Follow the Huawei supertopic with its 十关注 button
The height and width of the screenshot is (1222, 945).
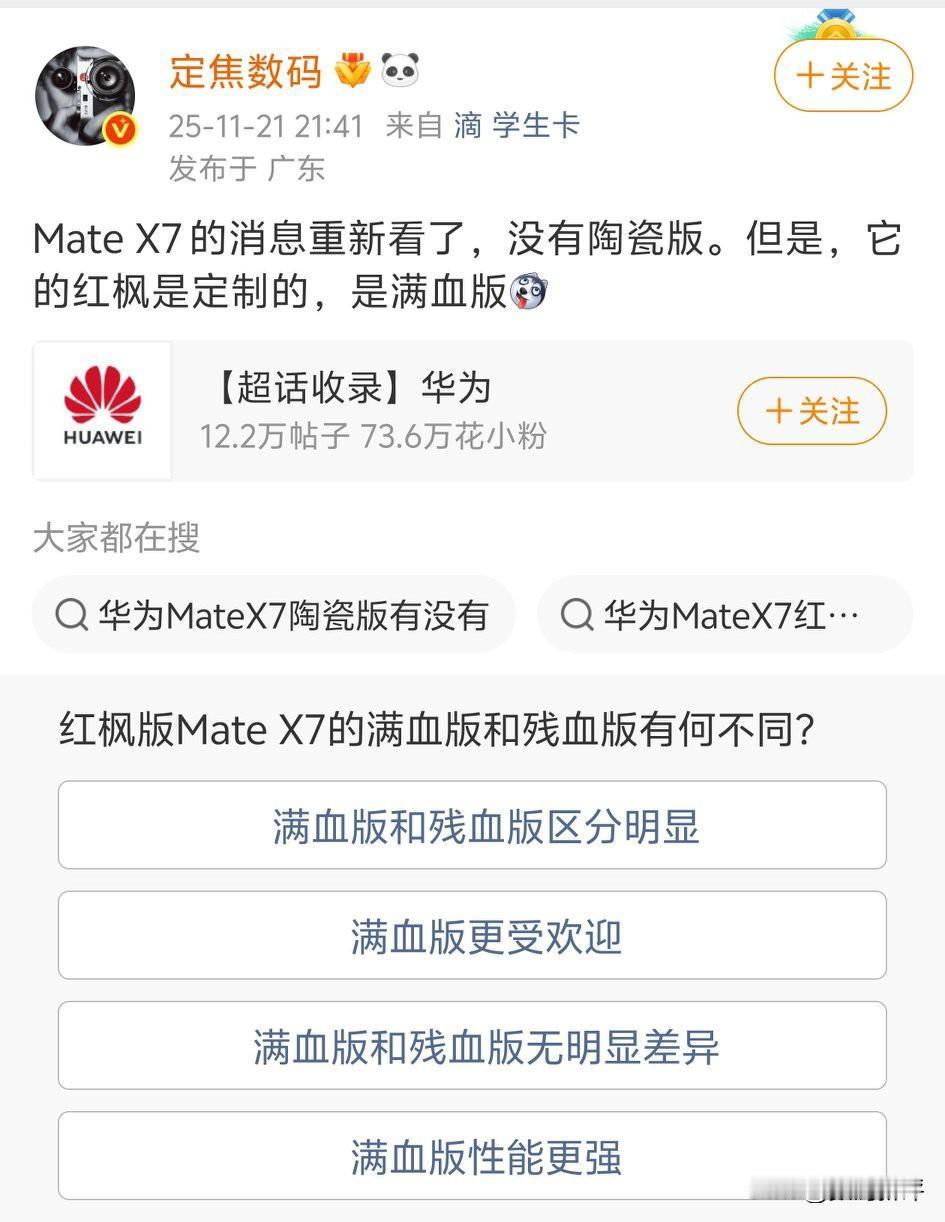click(812, 410)
